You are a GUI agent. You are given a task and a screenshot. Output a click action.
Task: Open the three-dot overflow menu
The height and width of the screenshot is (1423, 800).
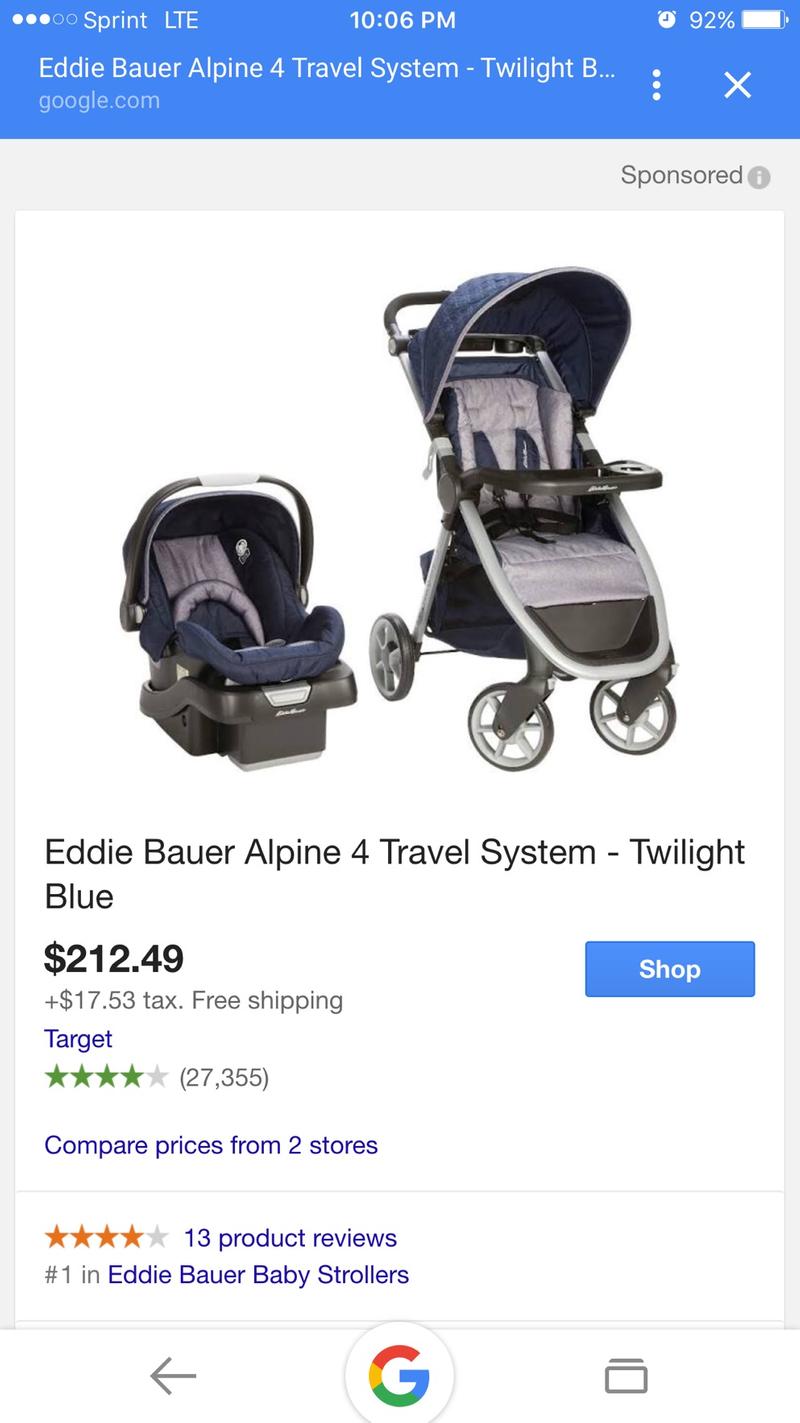[x=656, y=86]
